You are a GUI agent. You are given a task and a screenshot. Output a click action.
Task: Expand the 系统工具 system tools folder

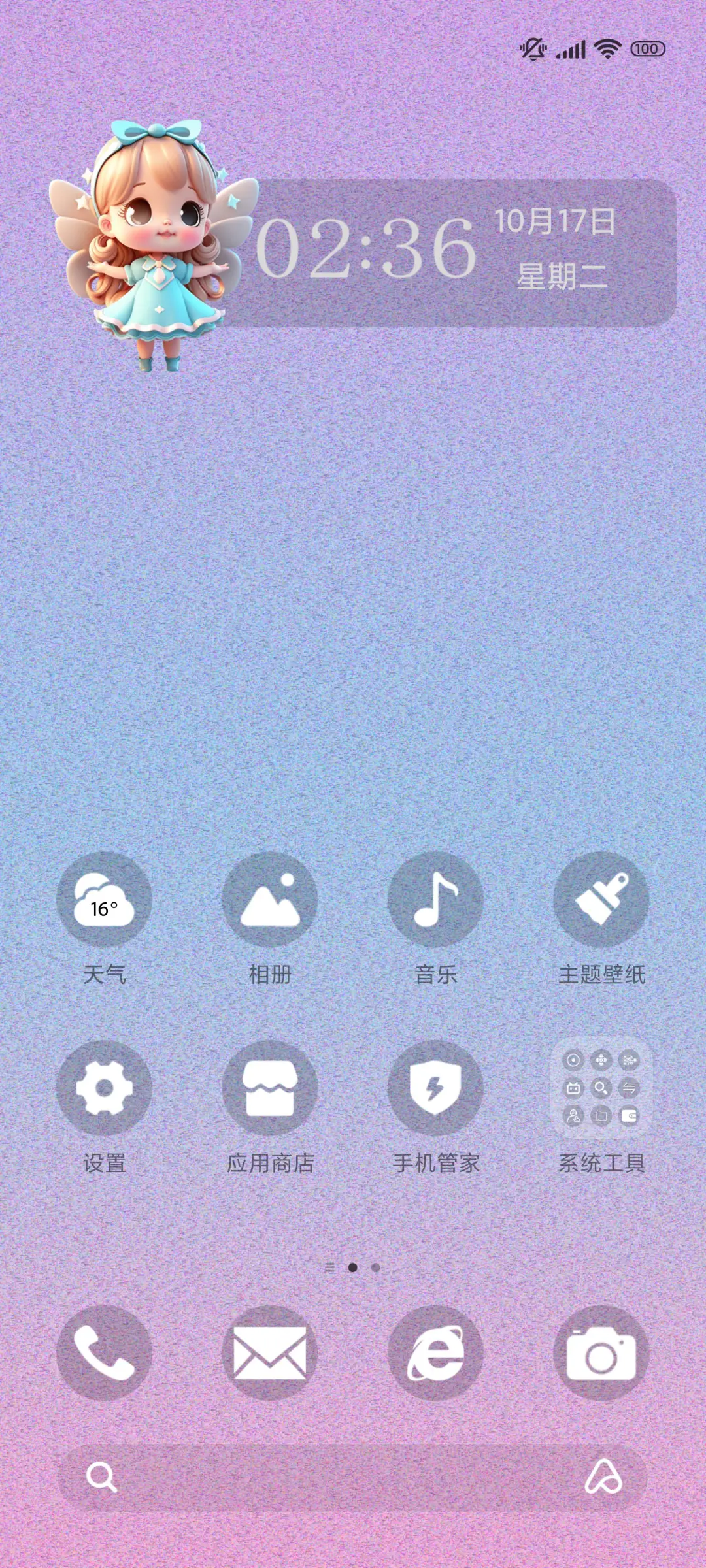[x=601, y=1088]
